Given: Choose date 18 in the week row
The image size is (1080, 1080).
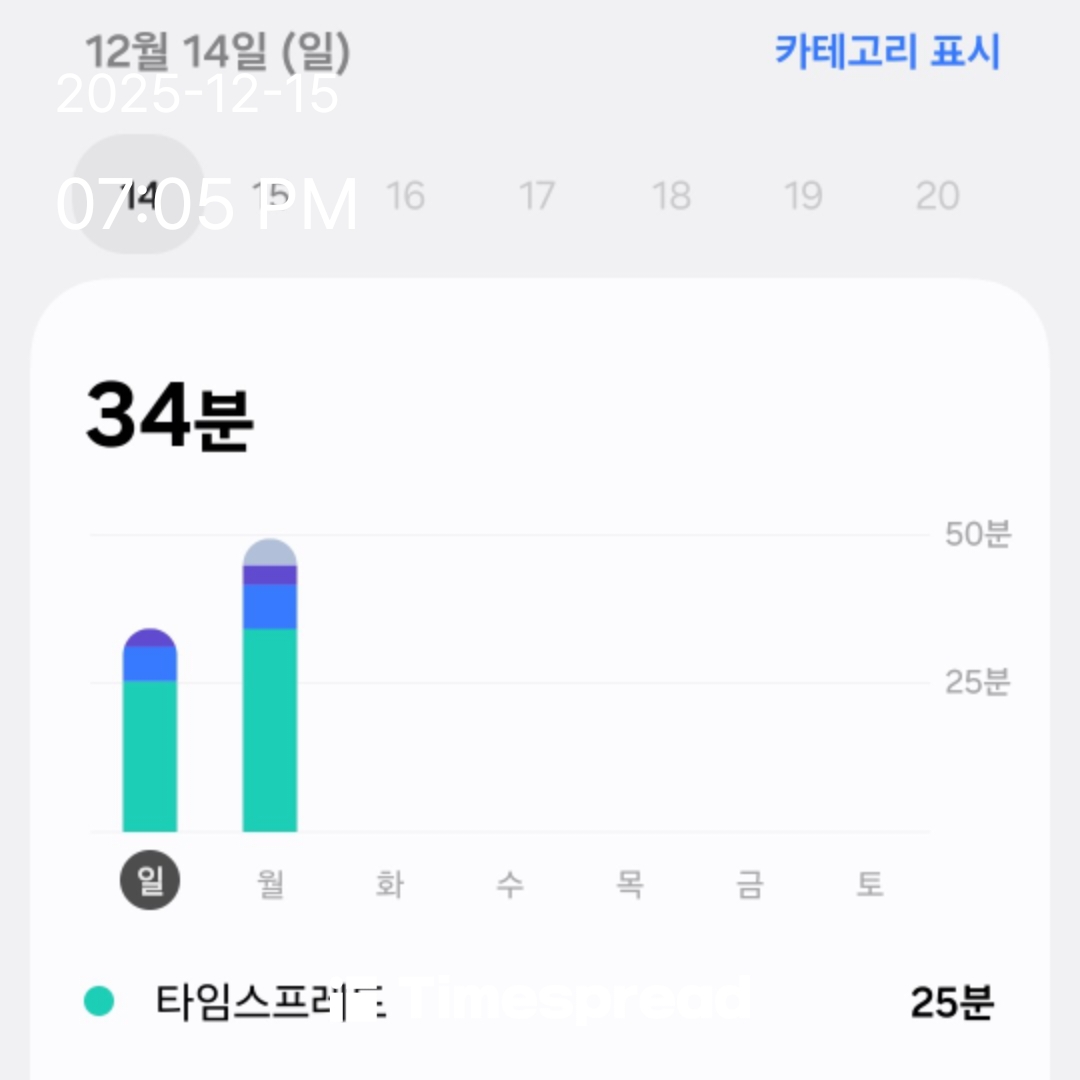Looking at the screenshot, I should pos(671,195).
